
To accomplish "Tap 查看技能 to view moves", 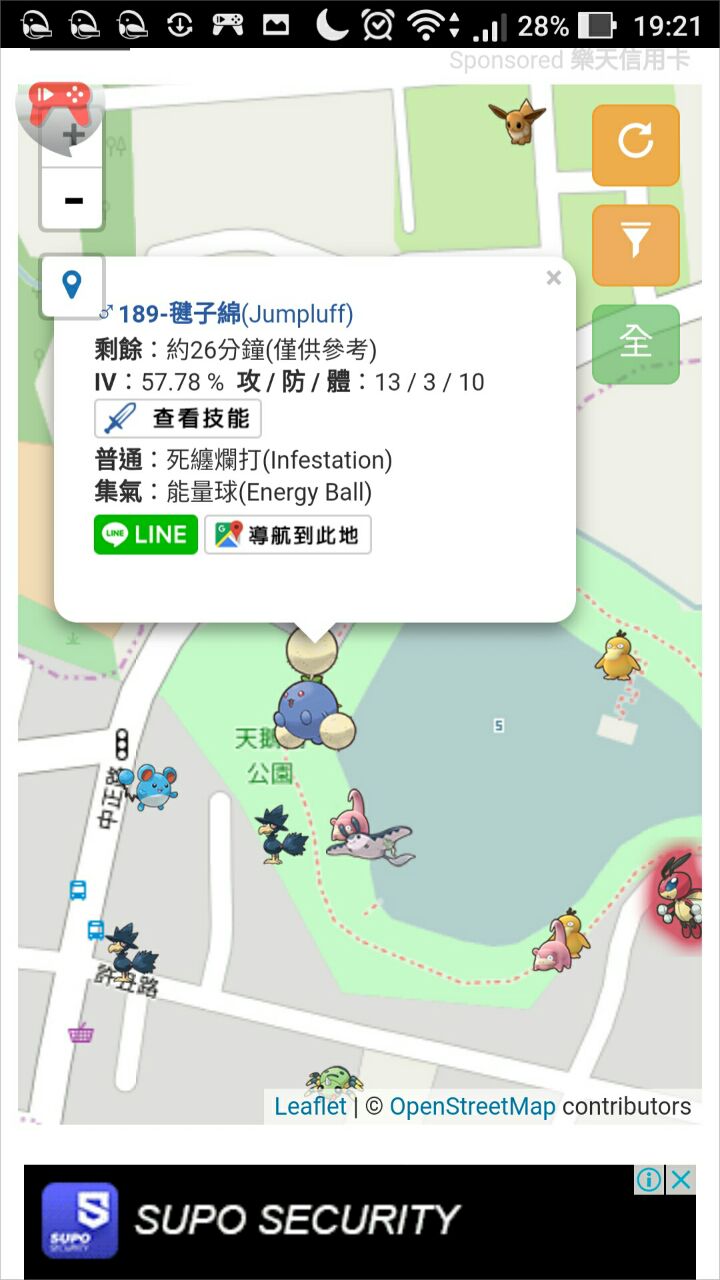I will coord(178,418).
